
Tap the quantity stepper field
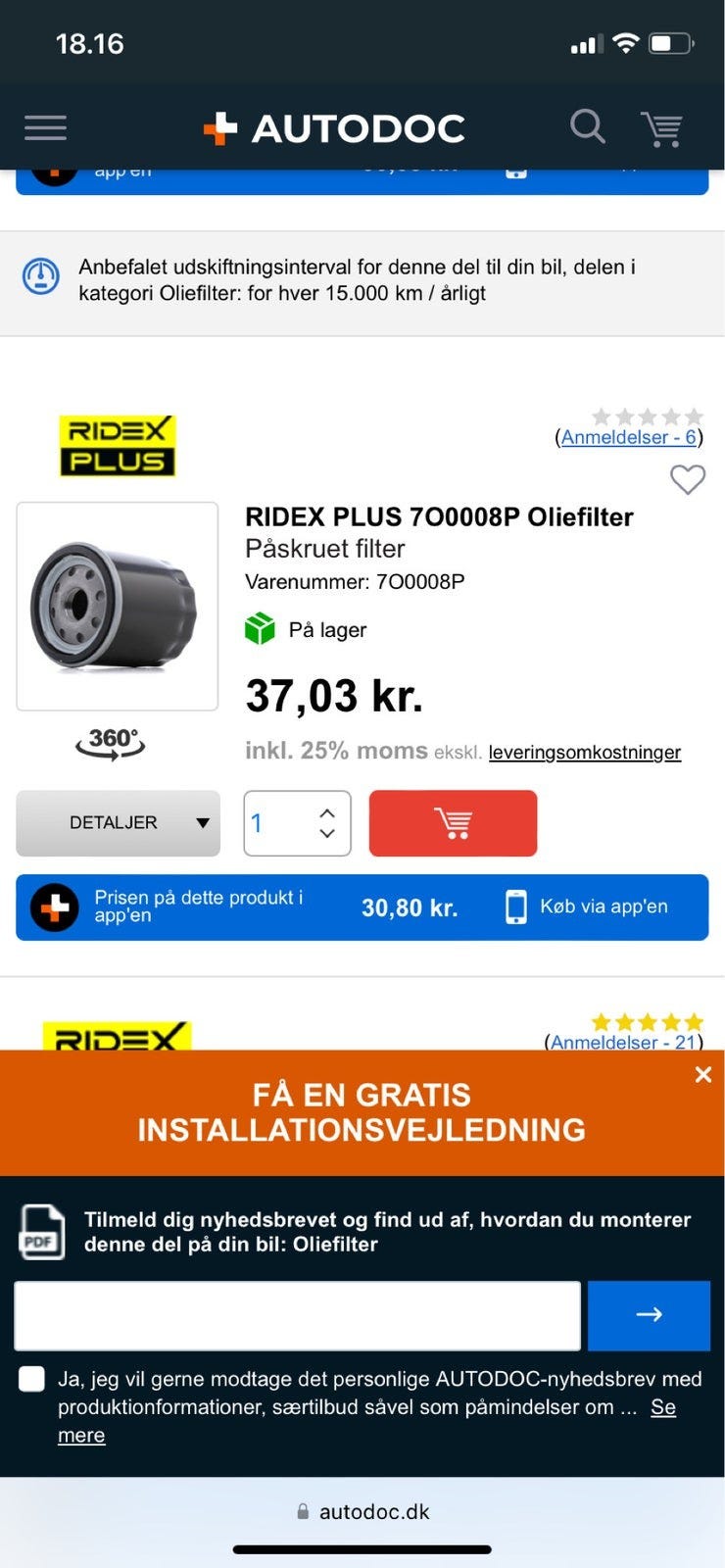(297, 823)
